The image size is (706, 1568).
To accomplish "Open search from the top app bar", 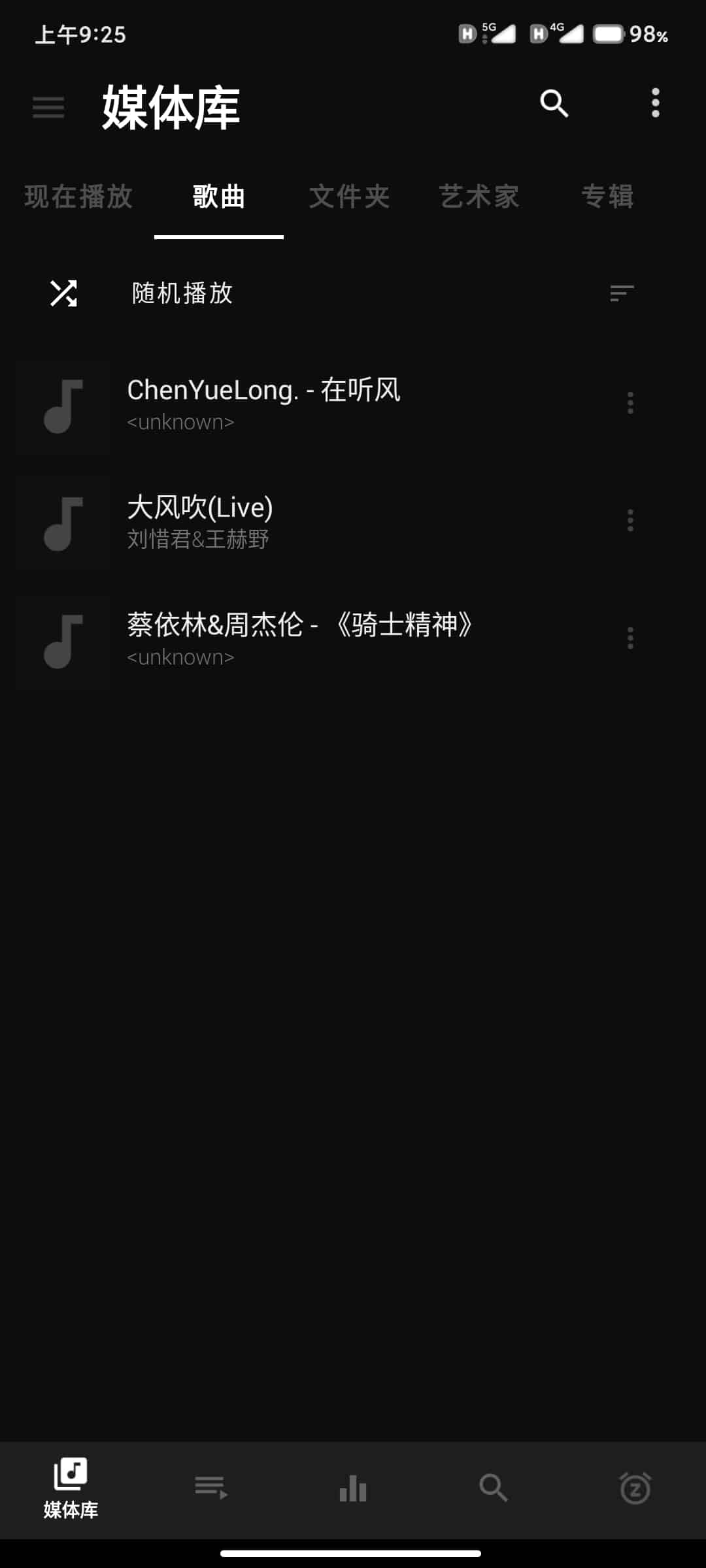I will coord(554,103).
